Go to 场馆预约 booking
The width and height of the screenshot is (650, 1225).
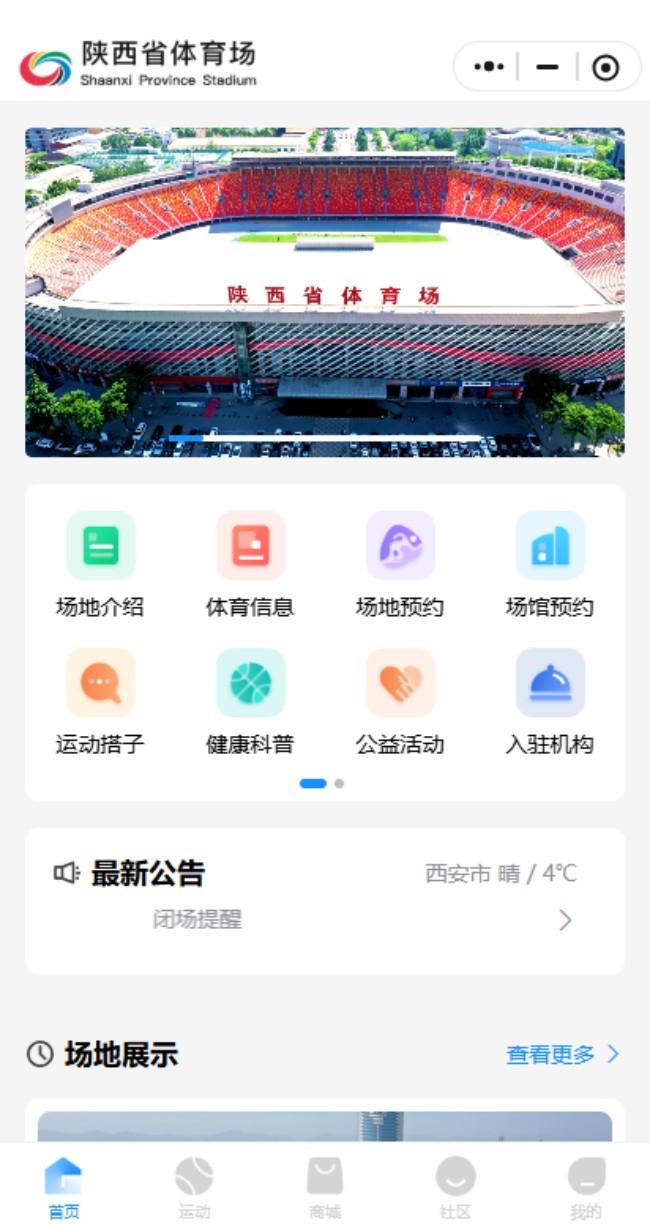point(550,563)
